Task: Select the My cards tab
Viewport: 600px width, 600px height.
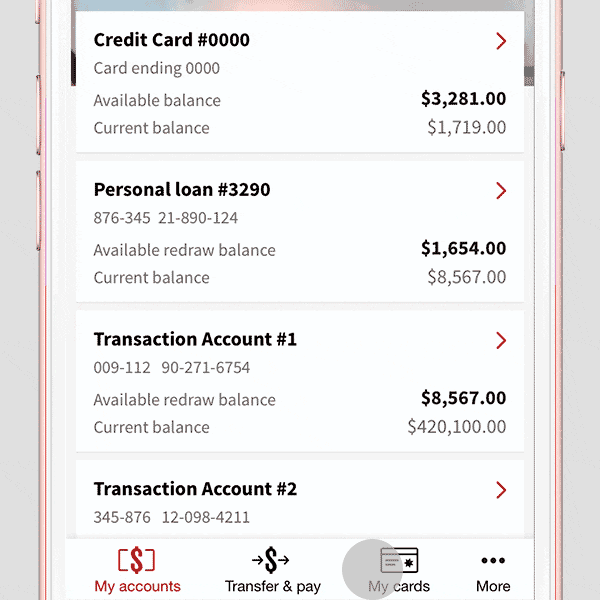Action: coord(399,570)
